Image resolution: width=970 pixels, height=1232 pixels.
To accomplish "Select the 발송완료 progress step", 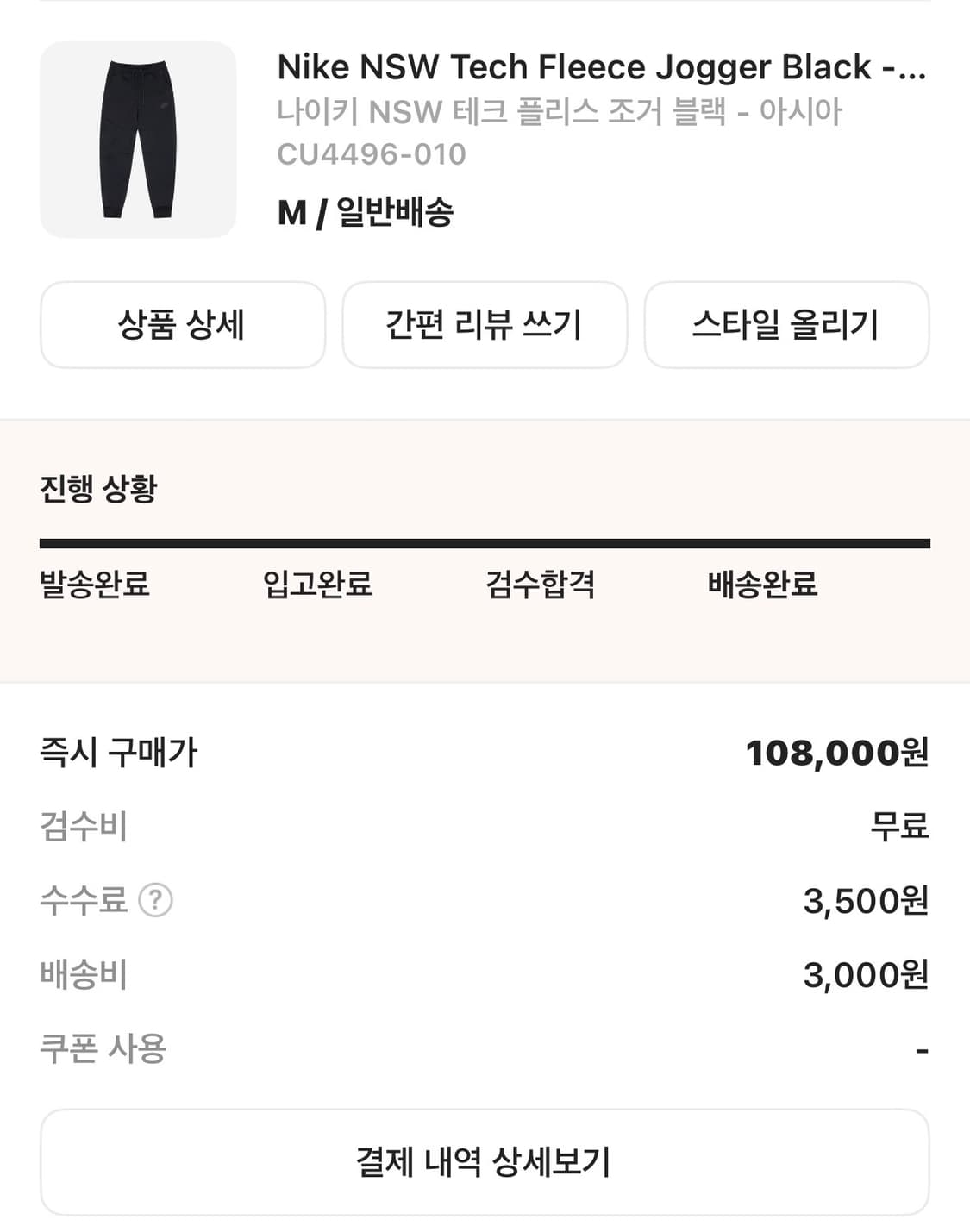I will tap(95, 585).
